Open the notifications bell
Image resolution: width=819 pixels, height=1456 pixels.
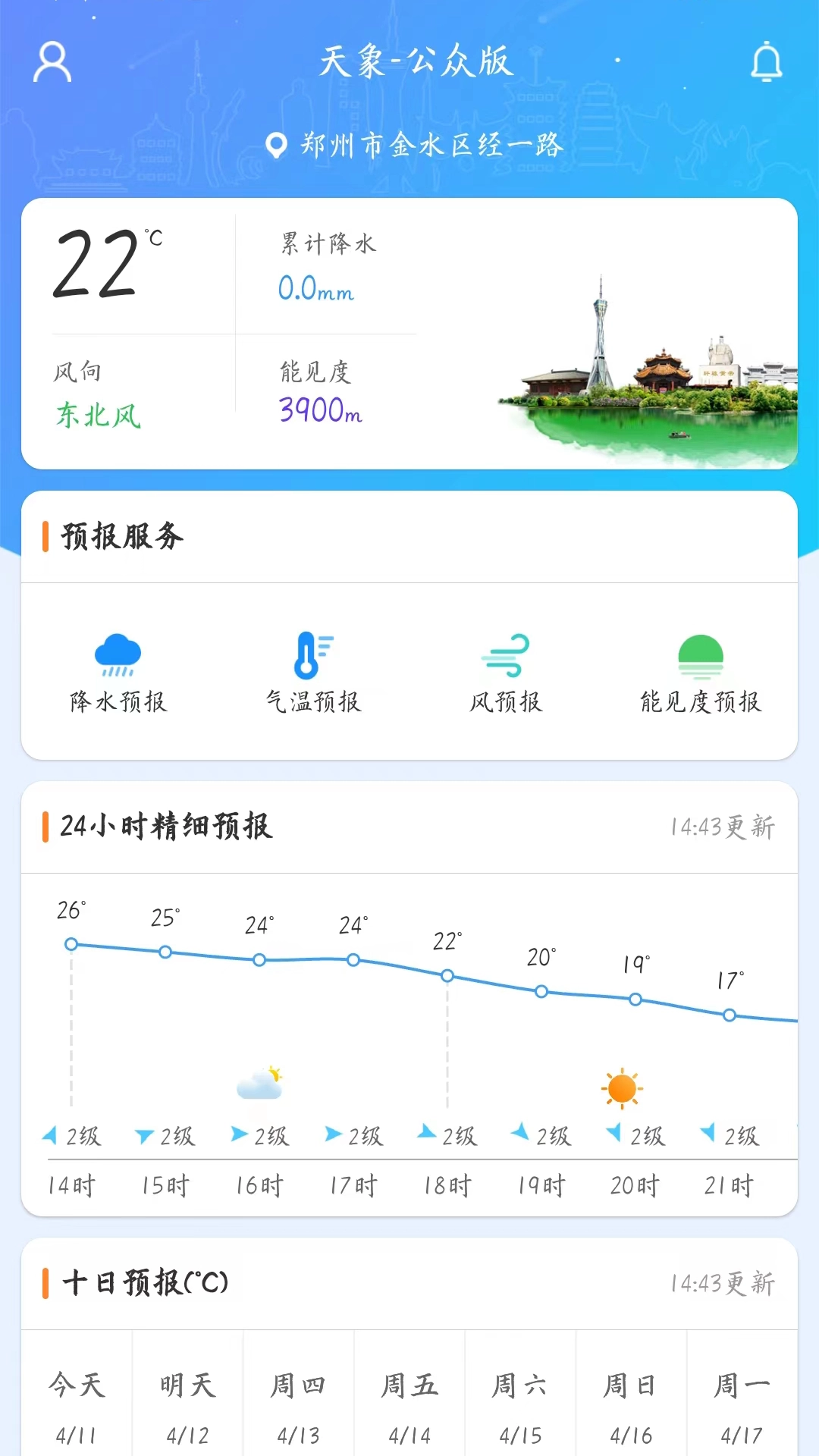coord(766,62)
